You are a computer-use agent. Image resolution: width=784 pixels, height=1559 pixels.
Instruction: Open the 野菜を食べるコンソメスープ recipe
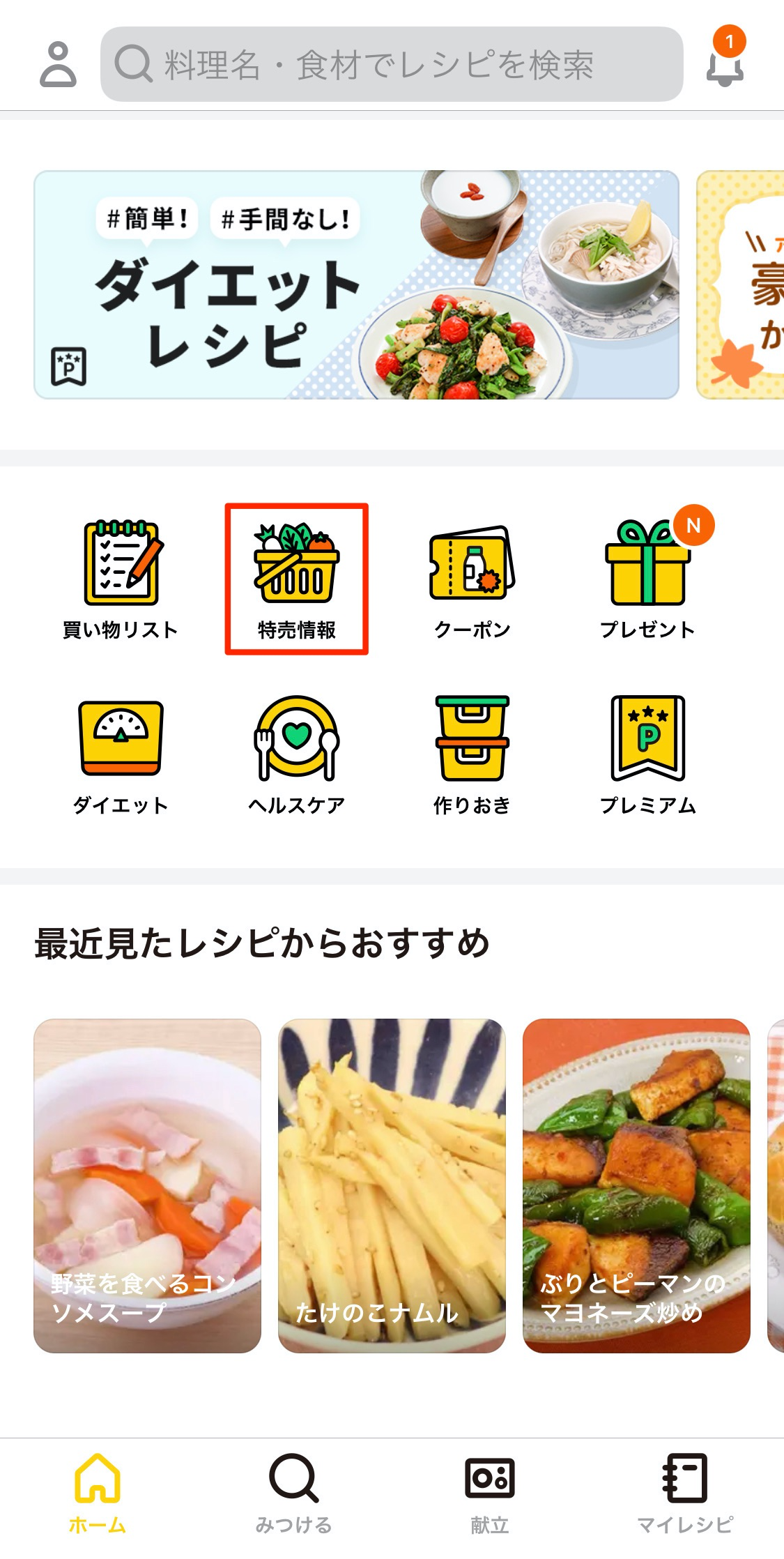coord(148,1185)
